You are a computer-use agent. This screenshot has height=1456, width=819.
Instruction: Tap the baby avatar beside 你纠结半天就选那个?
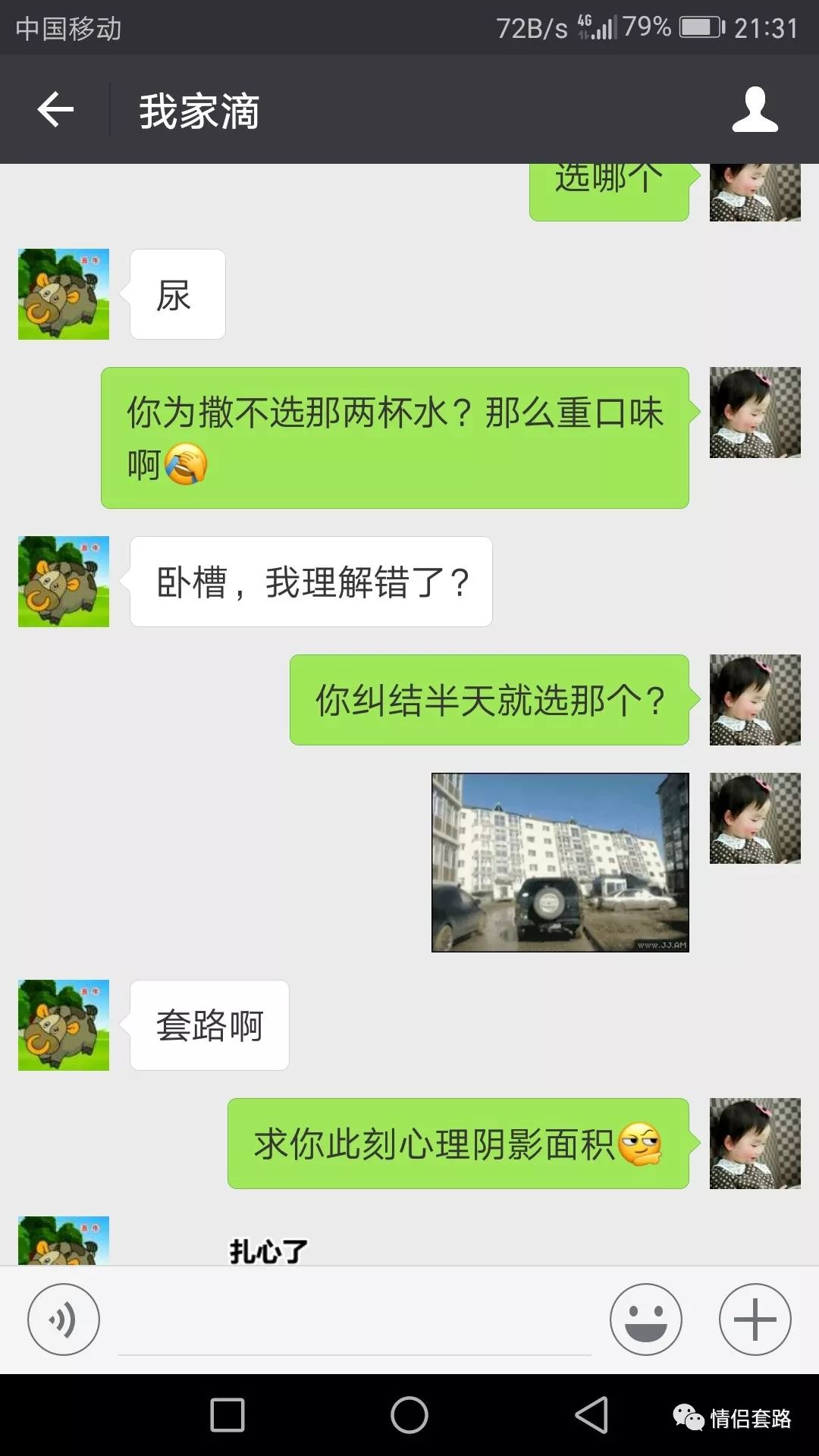(755, 700)
